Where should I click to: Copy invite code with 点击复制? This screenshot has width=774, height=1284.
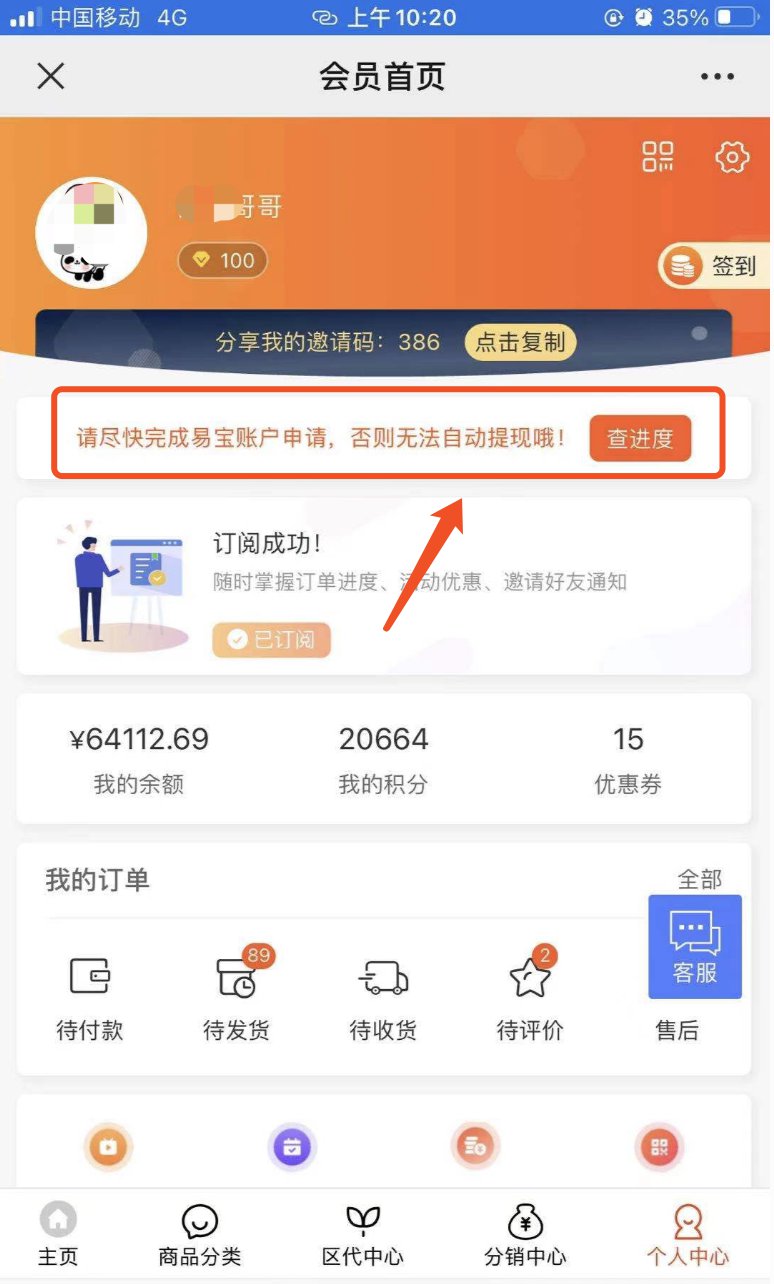point(520,342)
